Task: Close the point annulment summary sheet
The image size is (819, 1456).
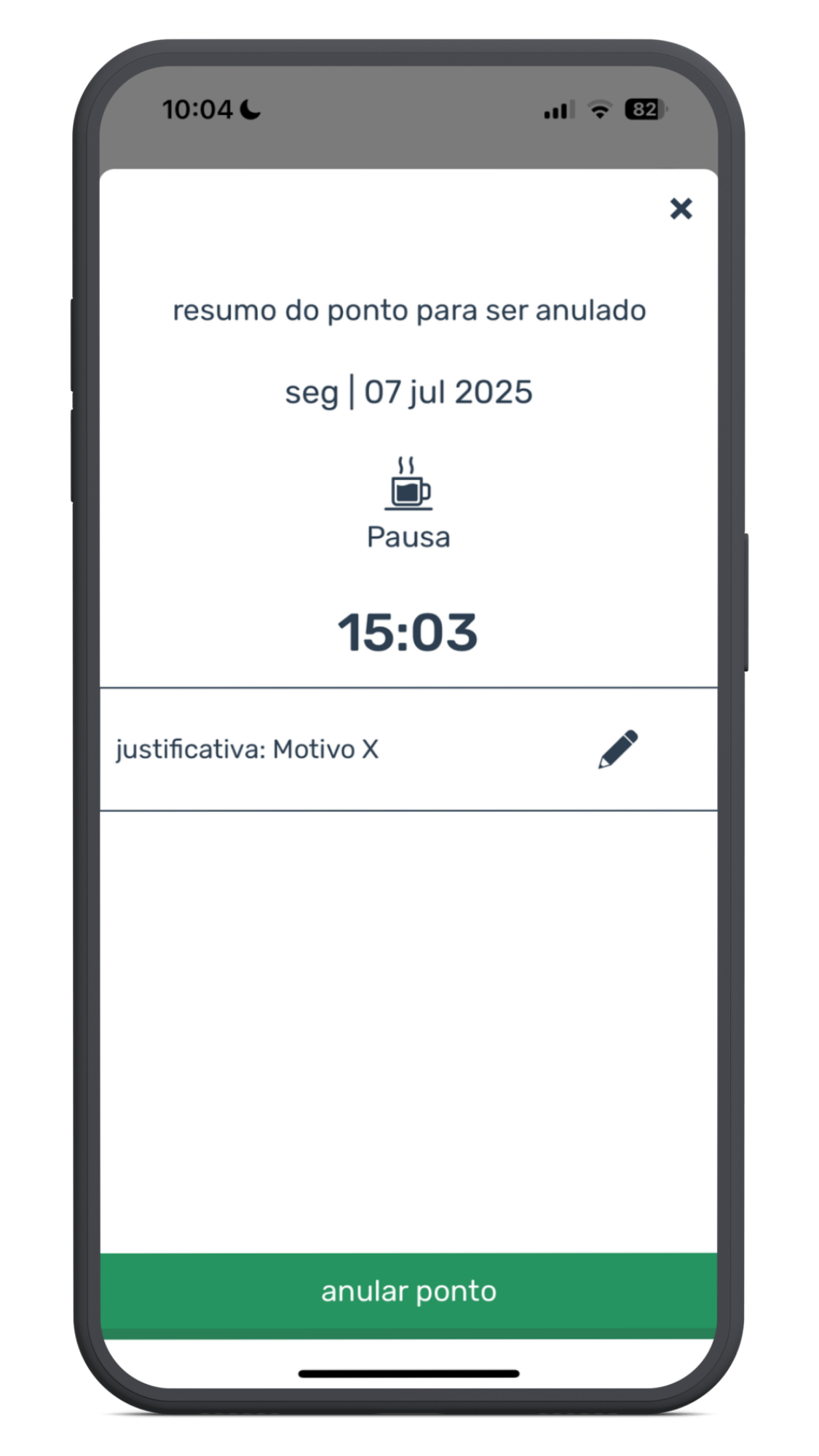Action: 681,209
